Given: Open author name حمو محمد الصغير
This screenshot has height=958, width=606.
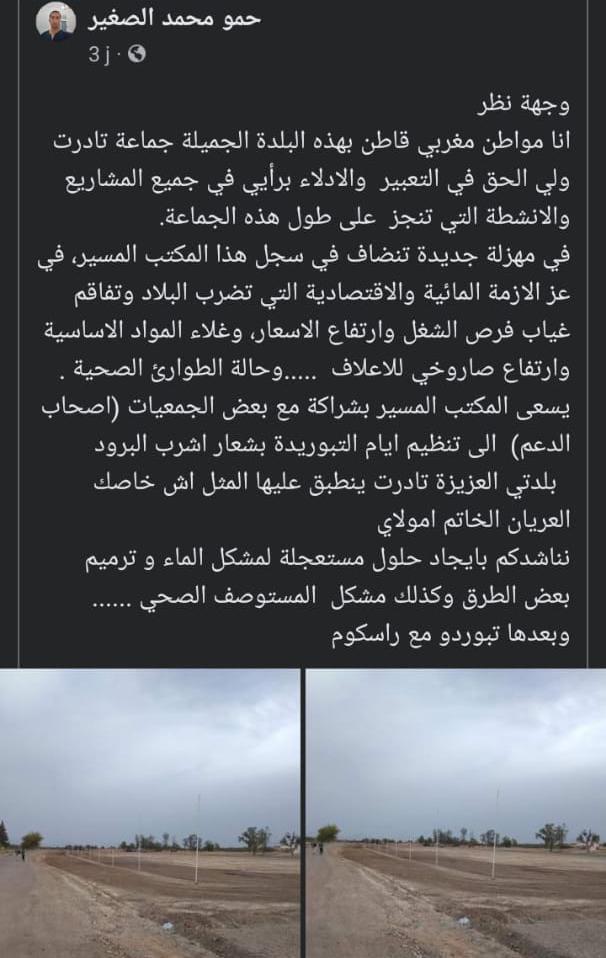Looking at the screenshot, I should 172,19.
